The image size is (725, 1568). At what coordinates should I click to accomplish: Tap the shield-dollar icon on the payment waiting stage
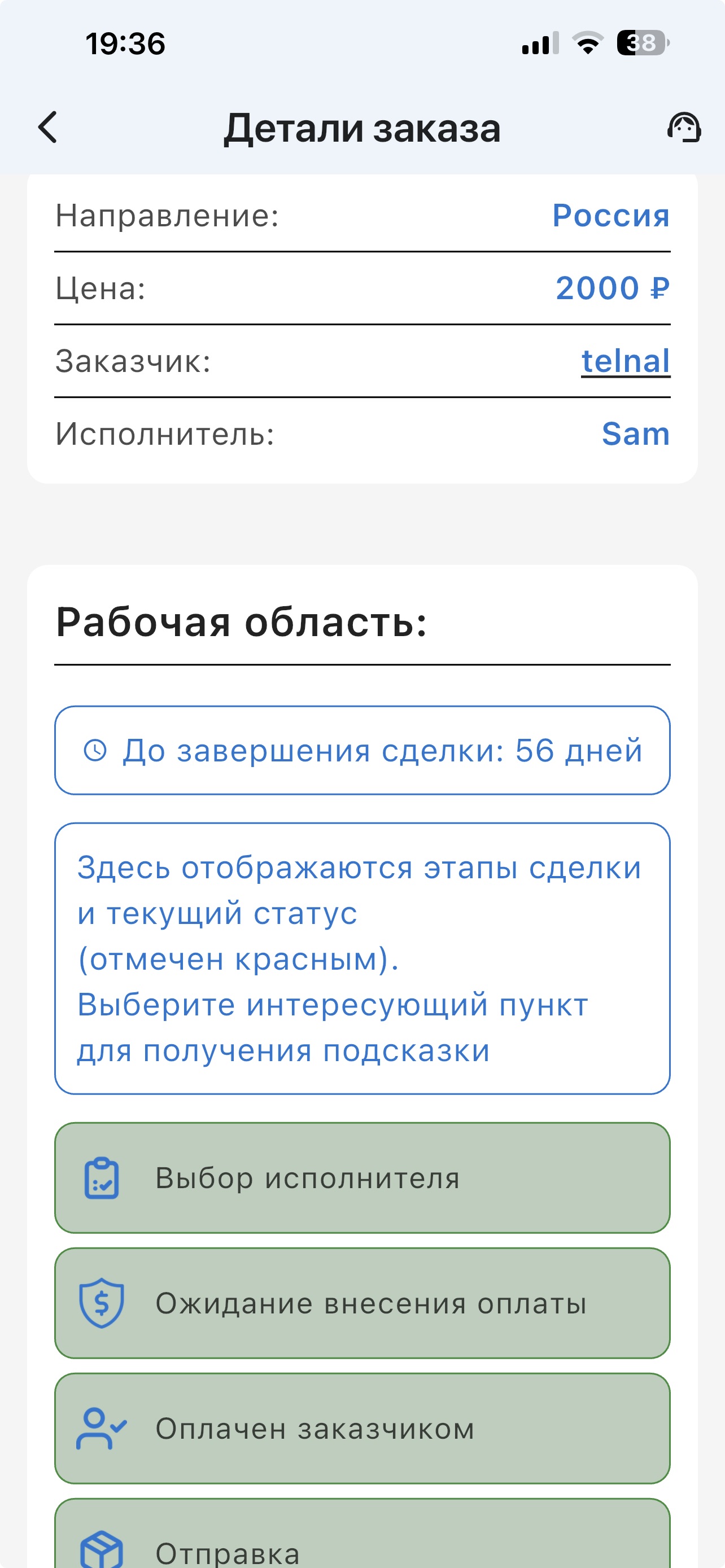pyautogui.click(x=103, y=1302)
